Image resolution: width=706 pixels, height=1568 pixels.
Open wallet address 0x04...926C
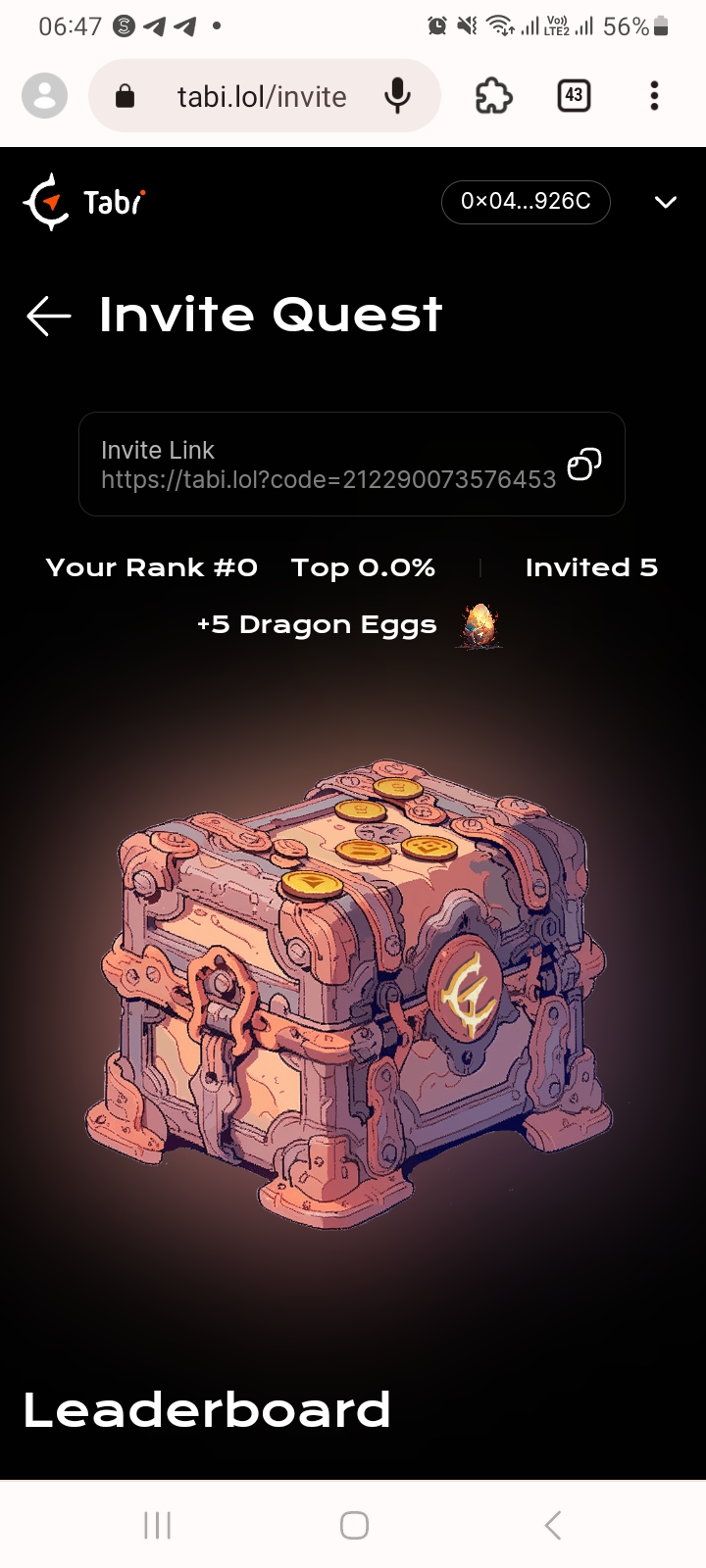(526, 202)
